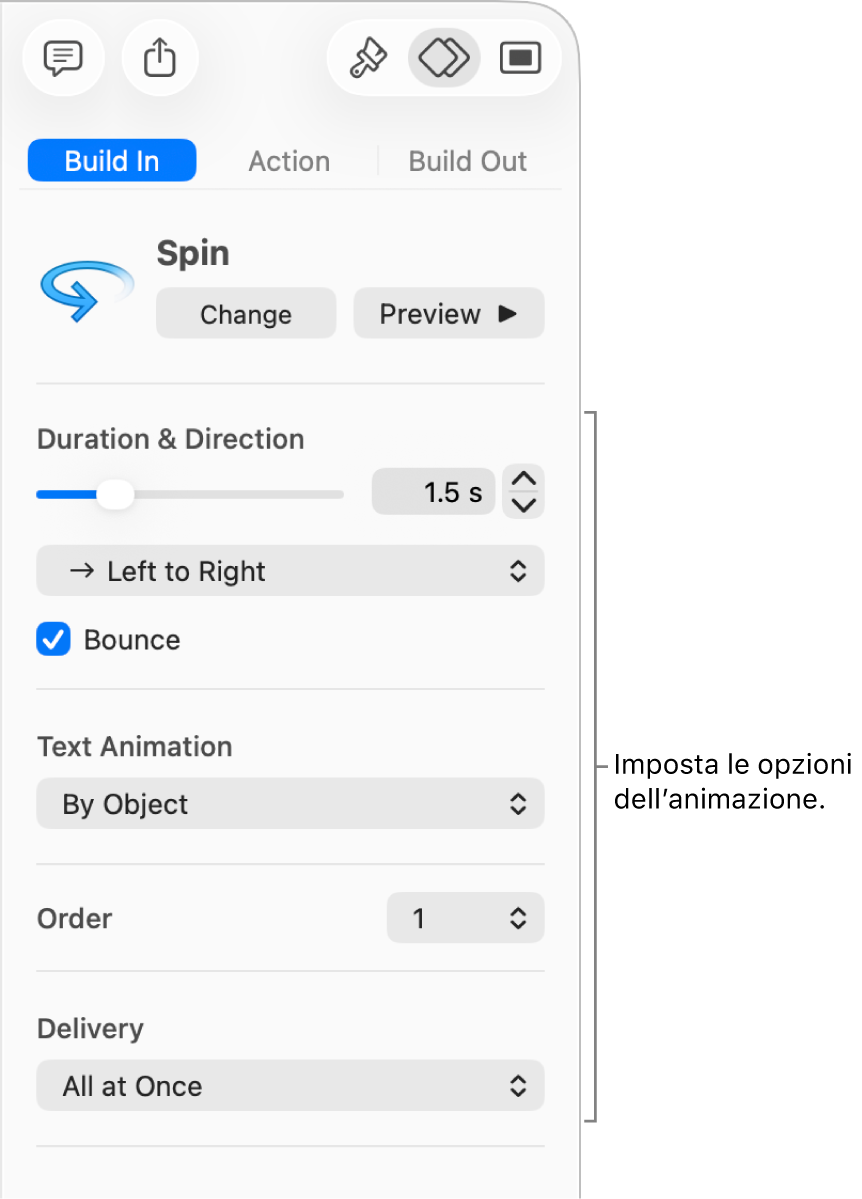Open the All at Once delivery dropdown
Viewport: 862px width, 1199px height.
coord(290,1086)
